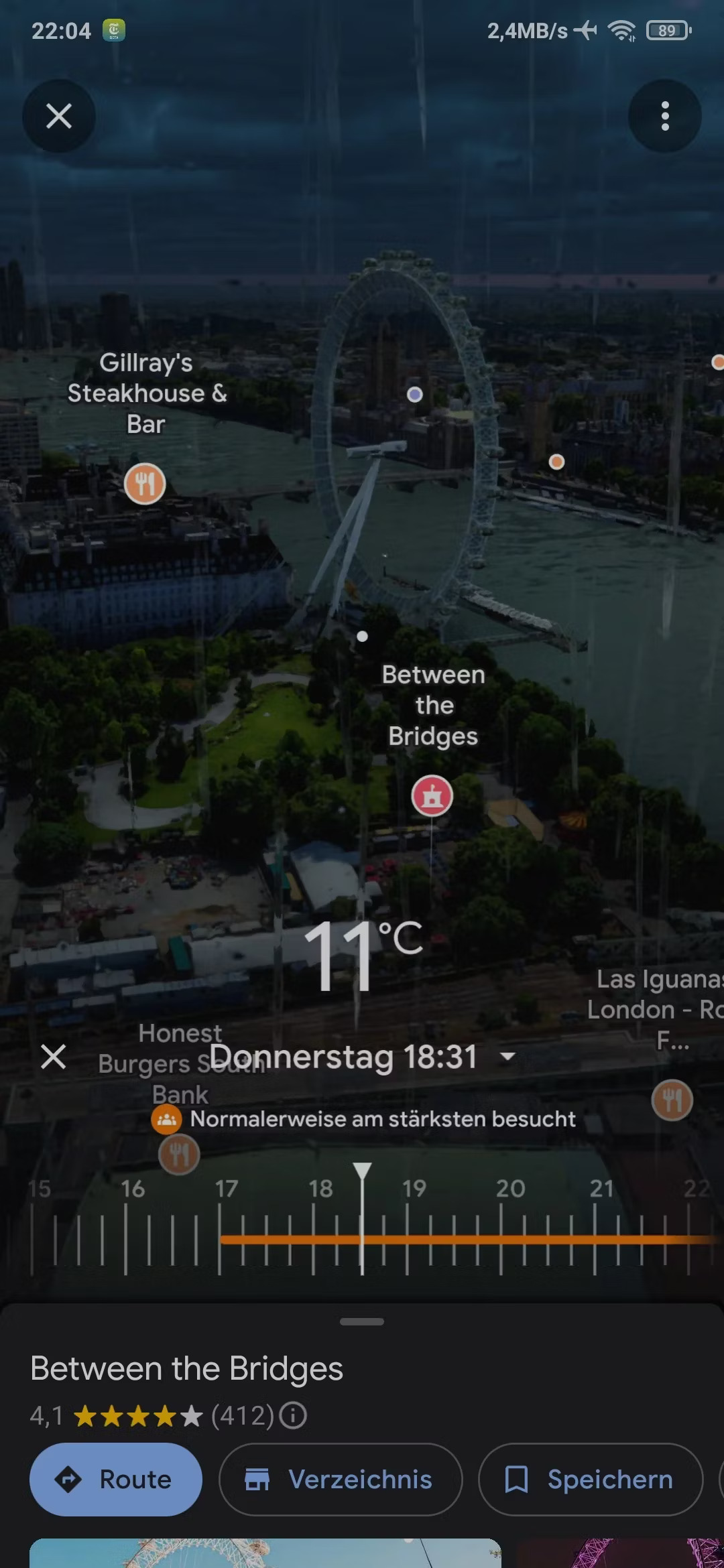Open Las Iguanas London restaurant marker
724x1568 pixels.
click(672, 1100)
